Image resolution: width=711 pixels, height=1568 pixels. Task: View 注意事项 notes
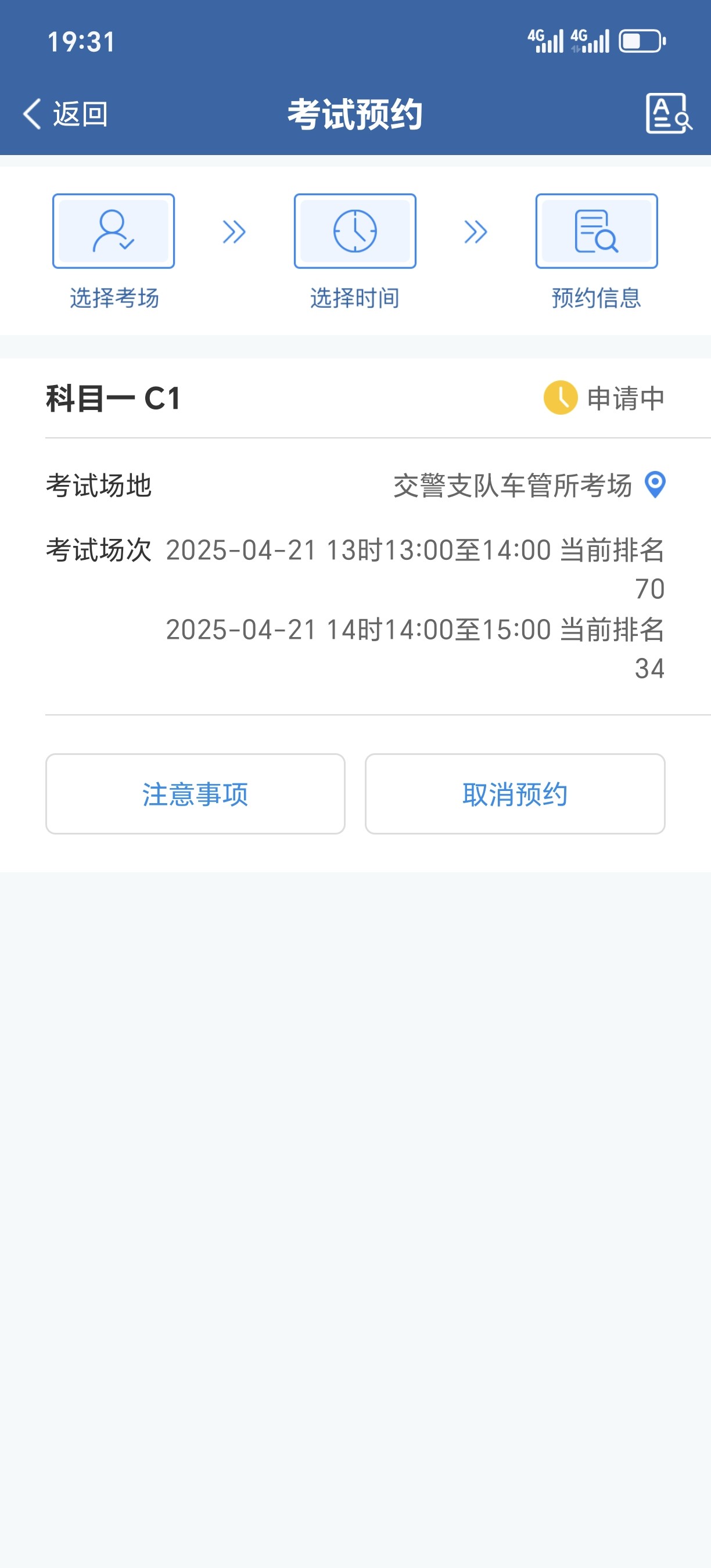(195, 794)
